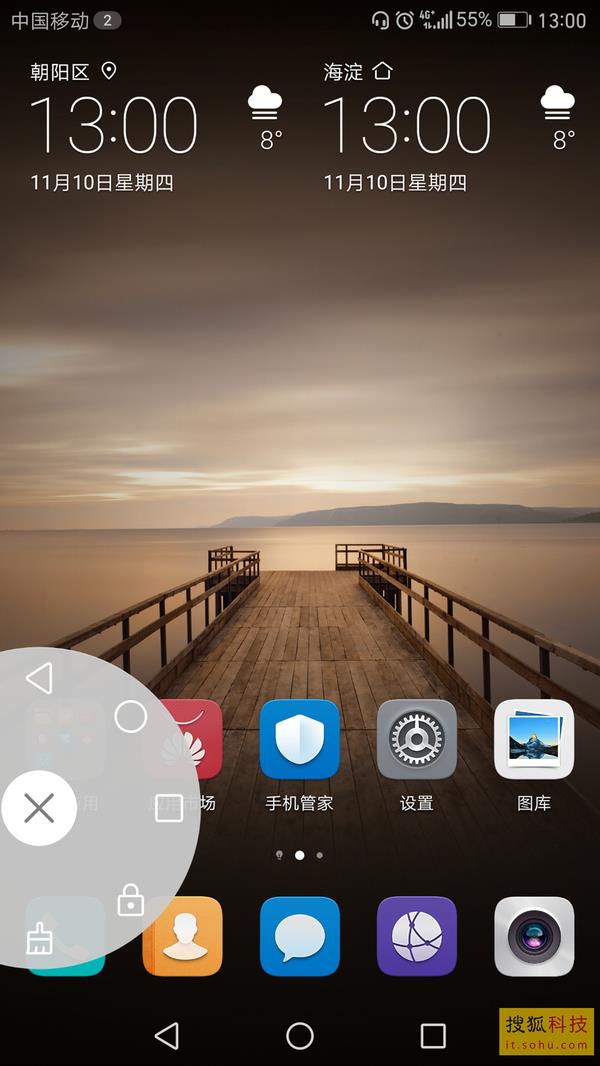Image resolution: width=600 pixels, height=1066 pixels.
Task: Lock the screen from floating dock
Action: coord(131,900)
